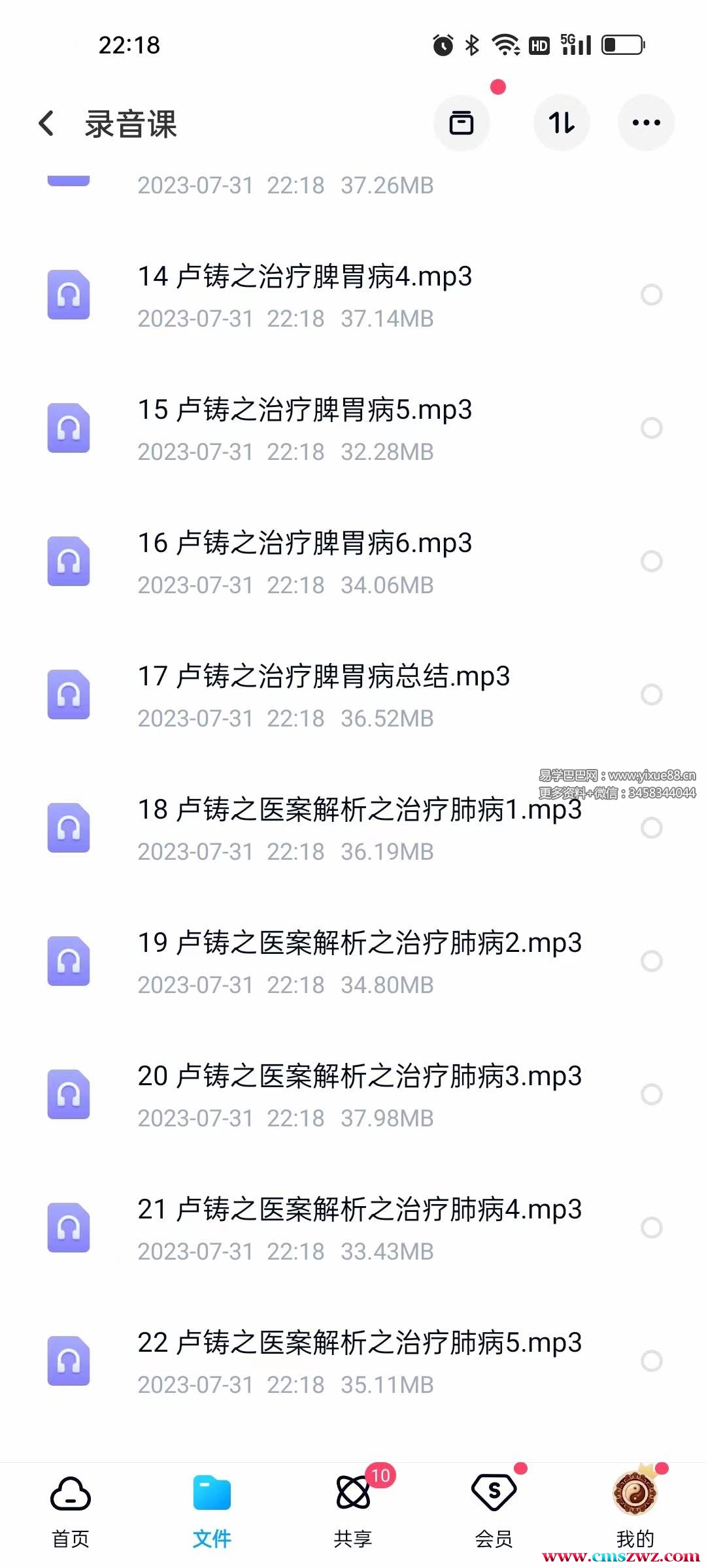The image size is (706, 1568).
Task: Select the file 21 卢铸之医案解析之治疗肺病4.mp3
Action: pyautogui.click(x=651, y=1228)
